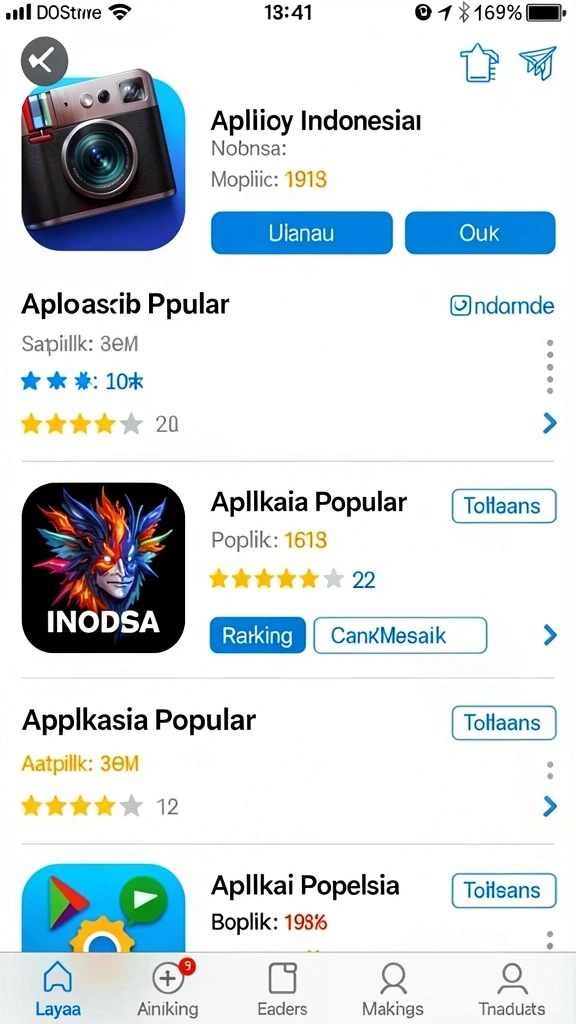Tap Toltaans next to Applkasia Popular

click(504, 723)
